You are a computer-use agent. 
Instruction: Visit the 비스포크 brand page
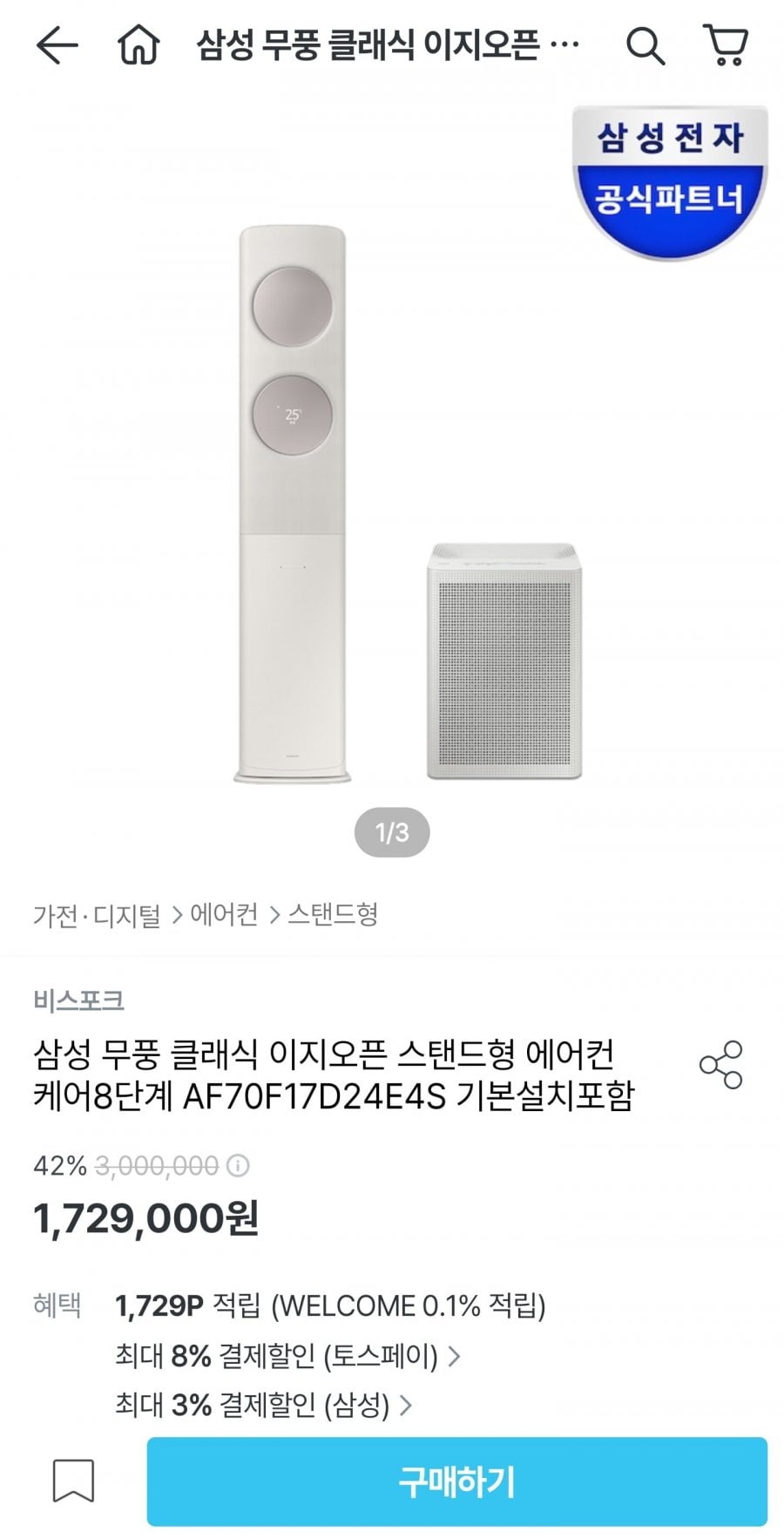point(78,1000)
